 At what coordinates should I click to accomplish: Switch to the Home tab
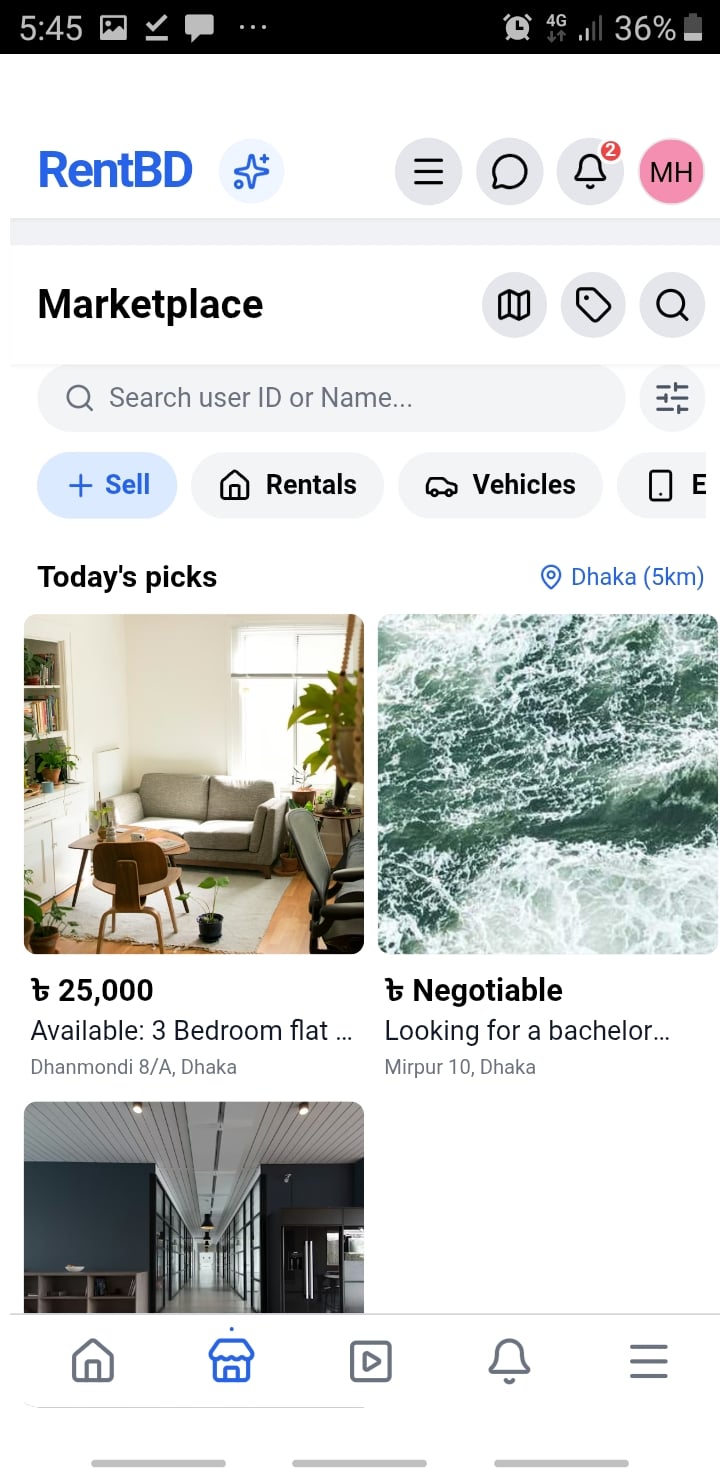pos(93,1361)
